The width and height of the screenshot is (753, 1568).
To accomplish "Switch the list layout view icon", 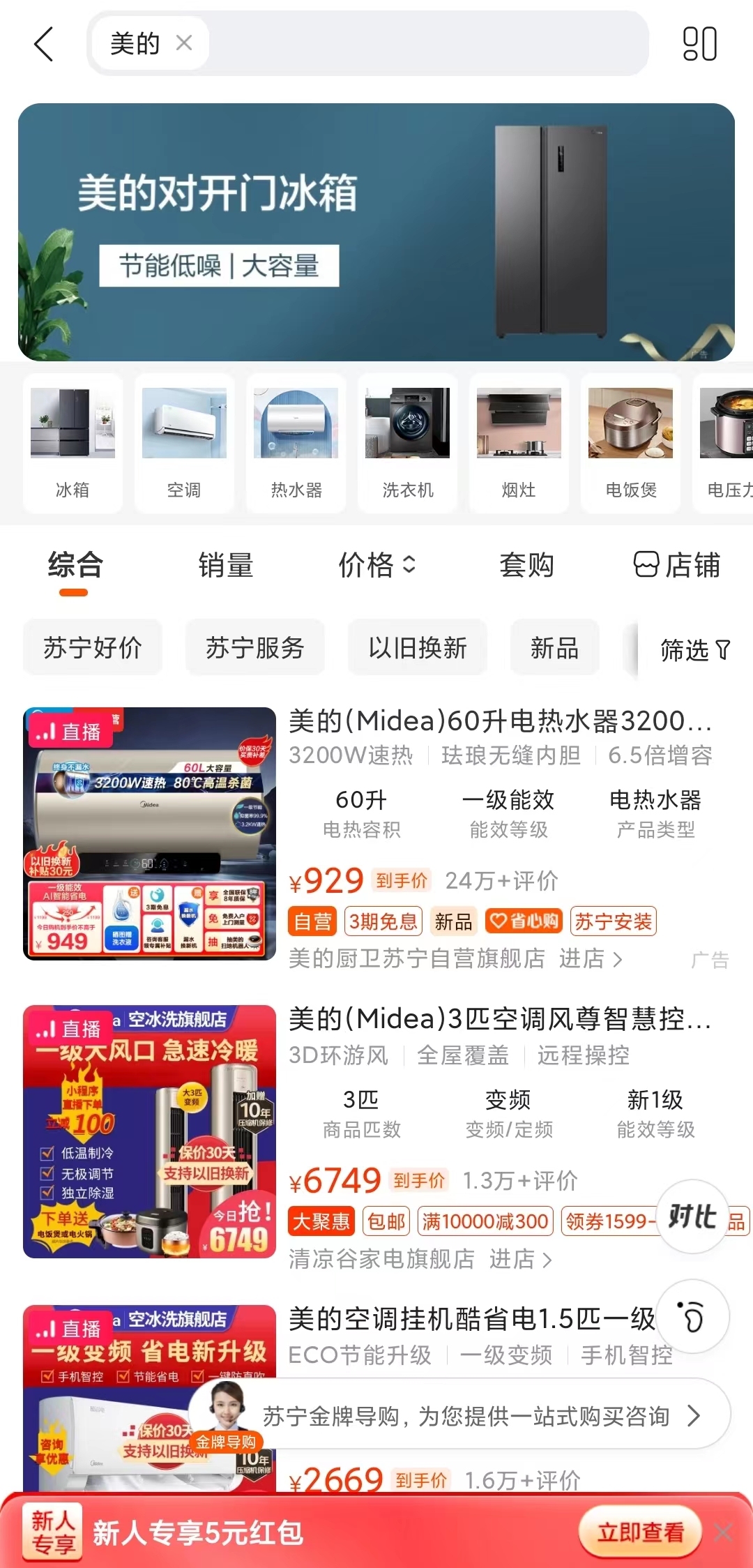I will [699, 44].
